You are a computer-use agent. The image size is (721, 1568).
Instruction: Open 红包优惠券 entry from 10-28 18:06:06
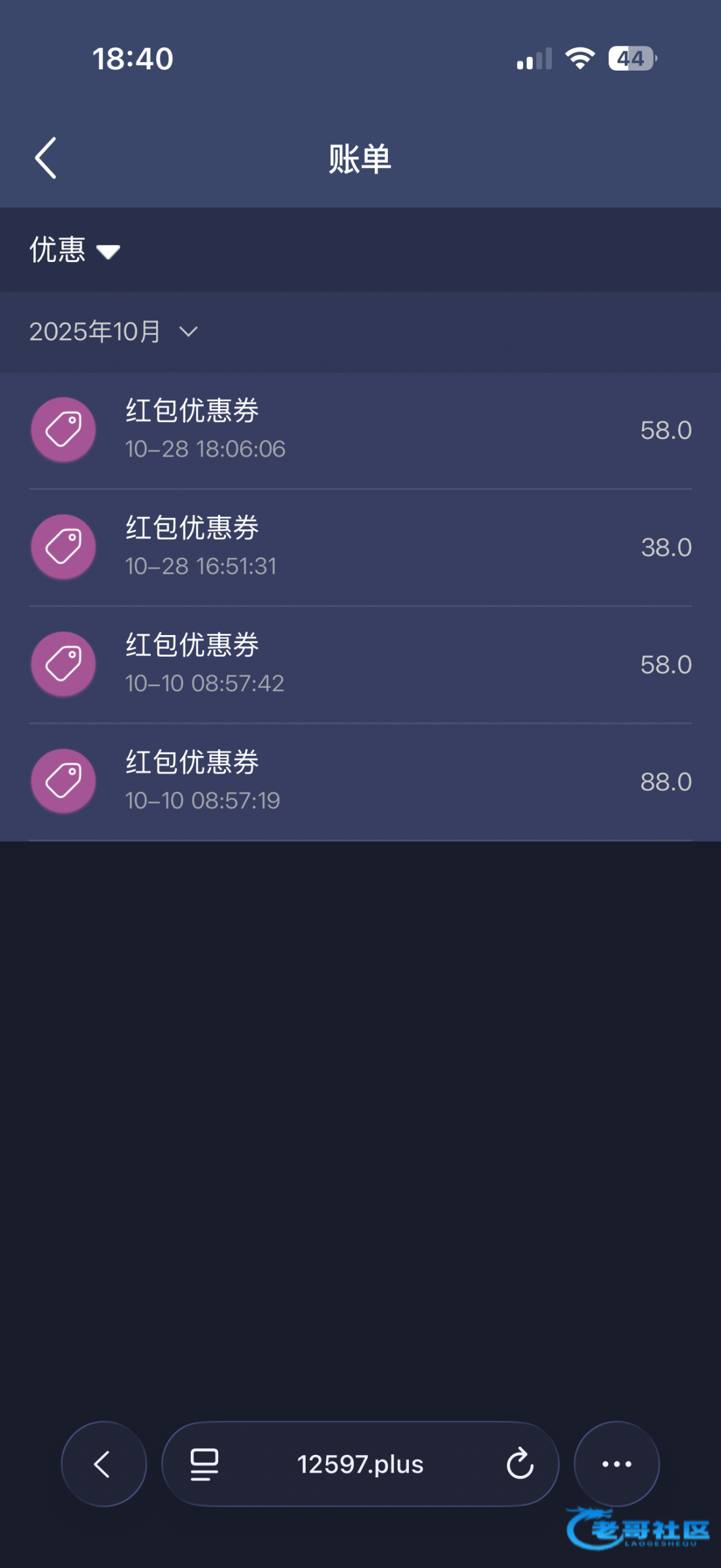[360, 430]
